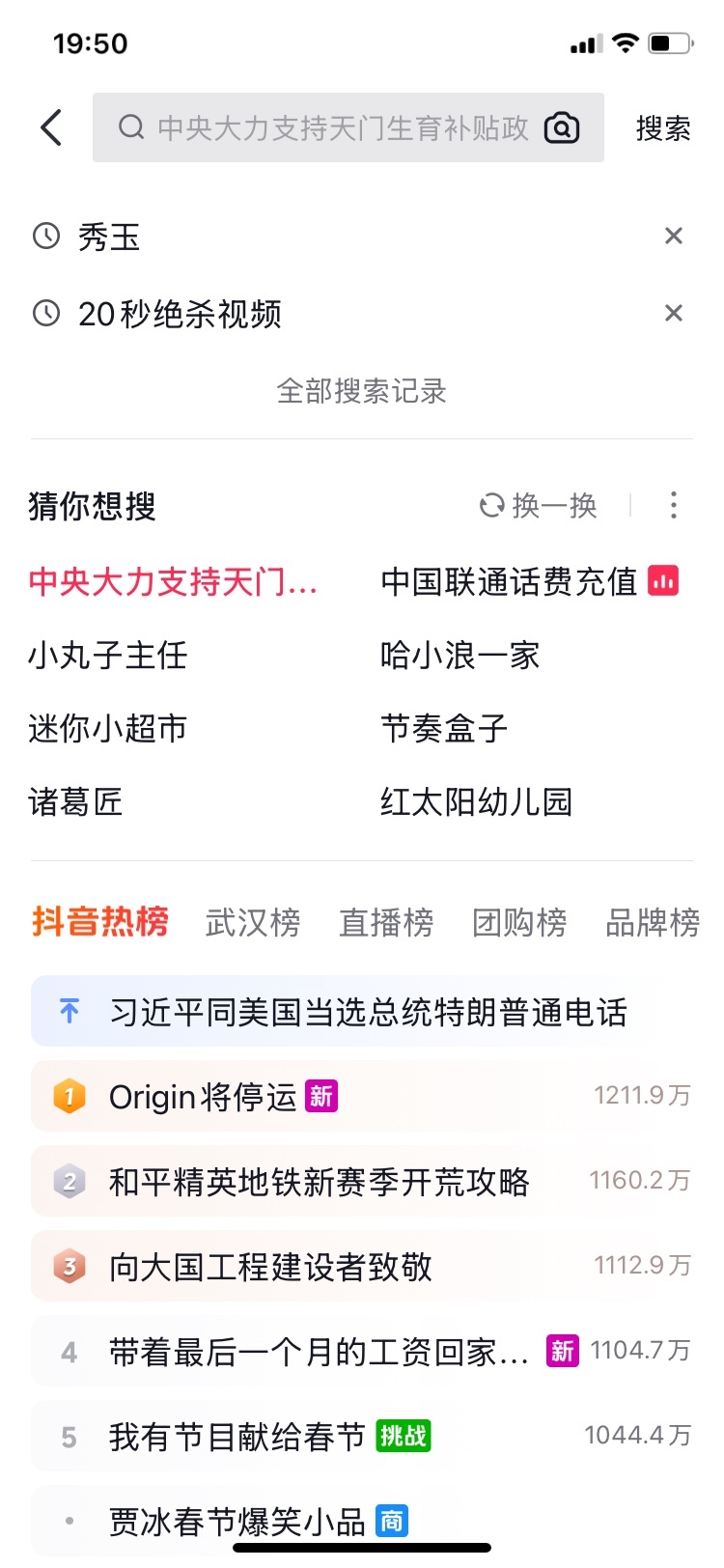Screen dimensions: 724x1568
Task: Search suggestion 红太阳幼儿园
Action: [x=477, y=802]
